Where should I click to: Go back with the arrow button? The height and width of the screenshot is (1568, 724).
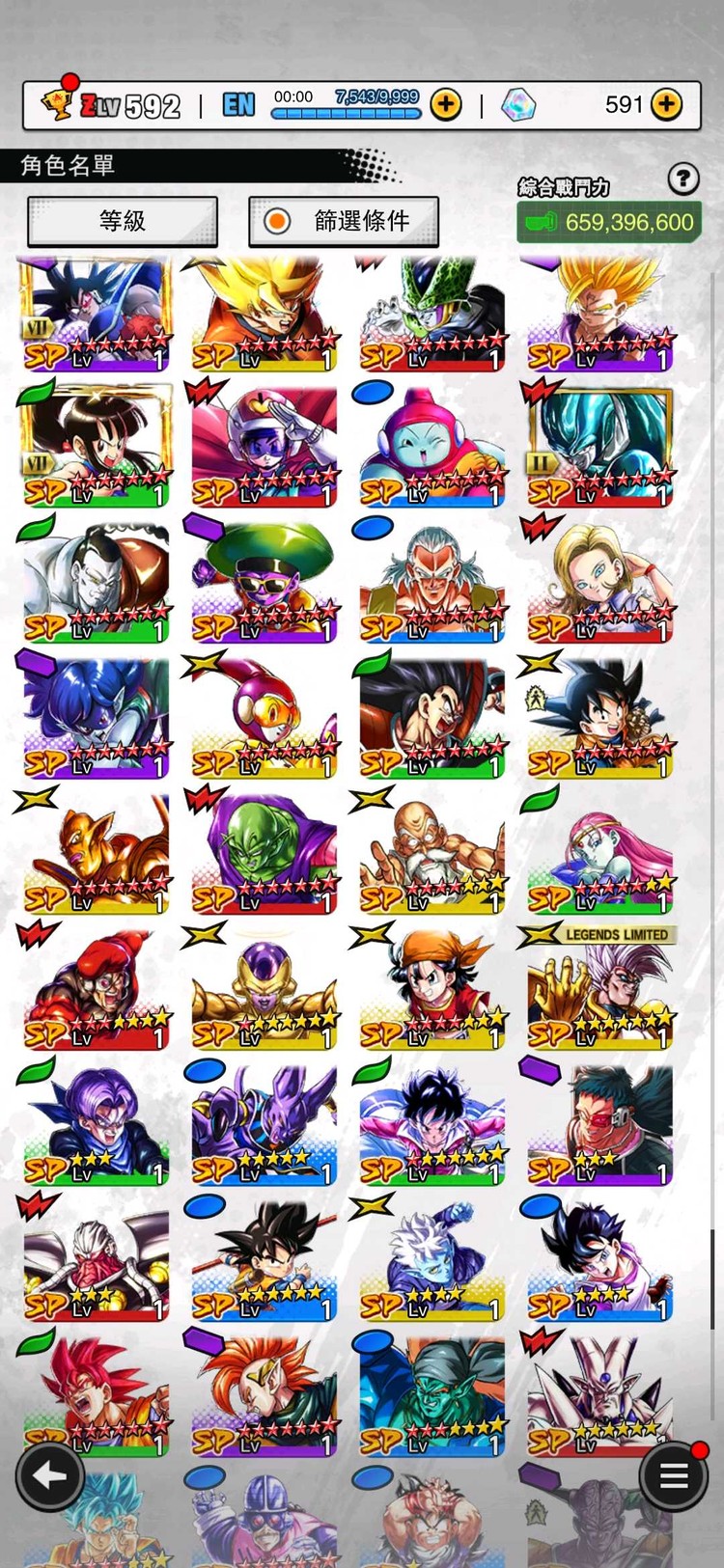49,1475
